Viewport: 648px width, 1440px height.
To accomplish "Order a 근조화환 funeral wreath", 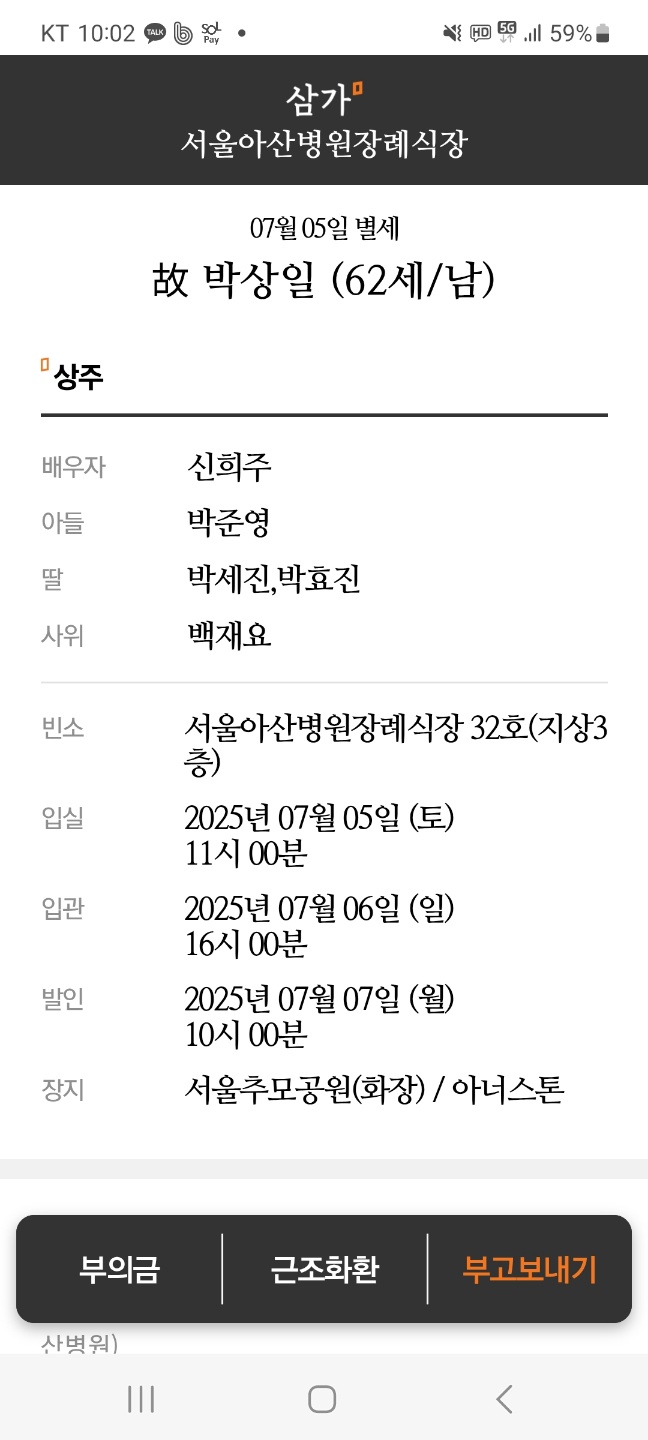I will [324, 1269].
